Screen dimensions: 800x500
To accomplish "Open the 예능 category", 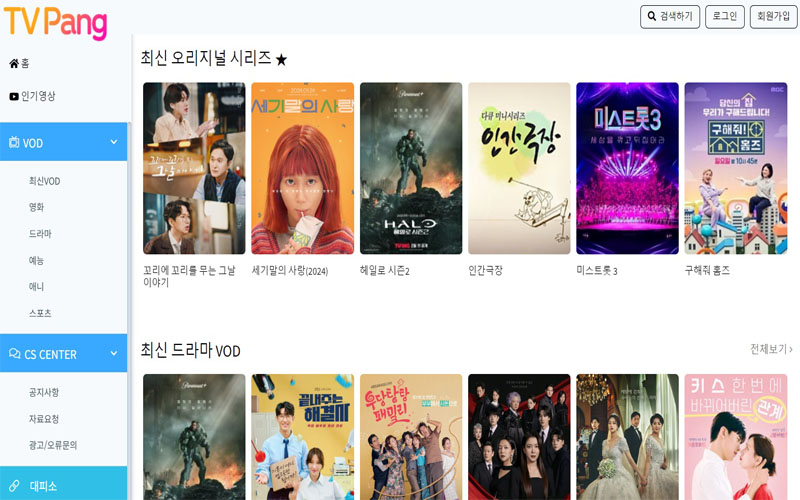I will 37,260.
